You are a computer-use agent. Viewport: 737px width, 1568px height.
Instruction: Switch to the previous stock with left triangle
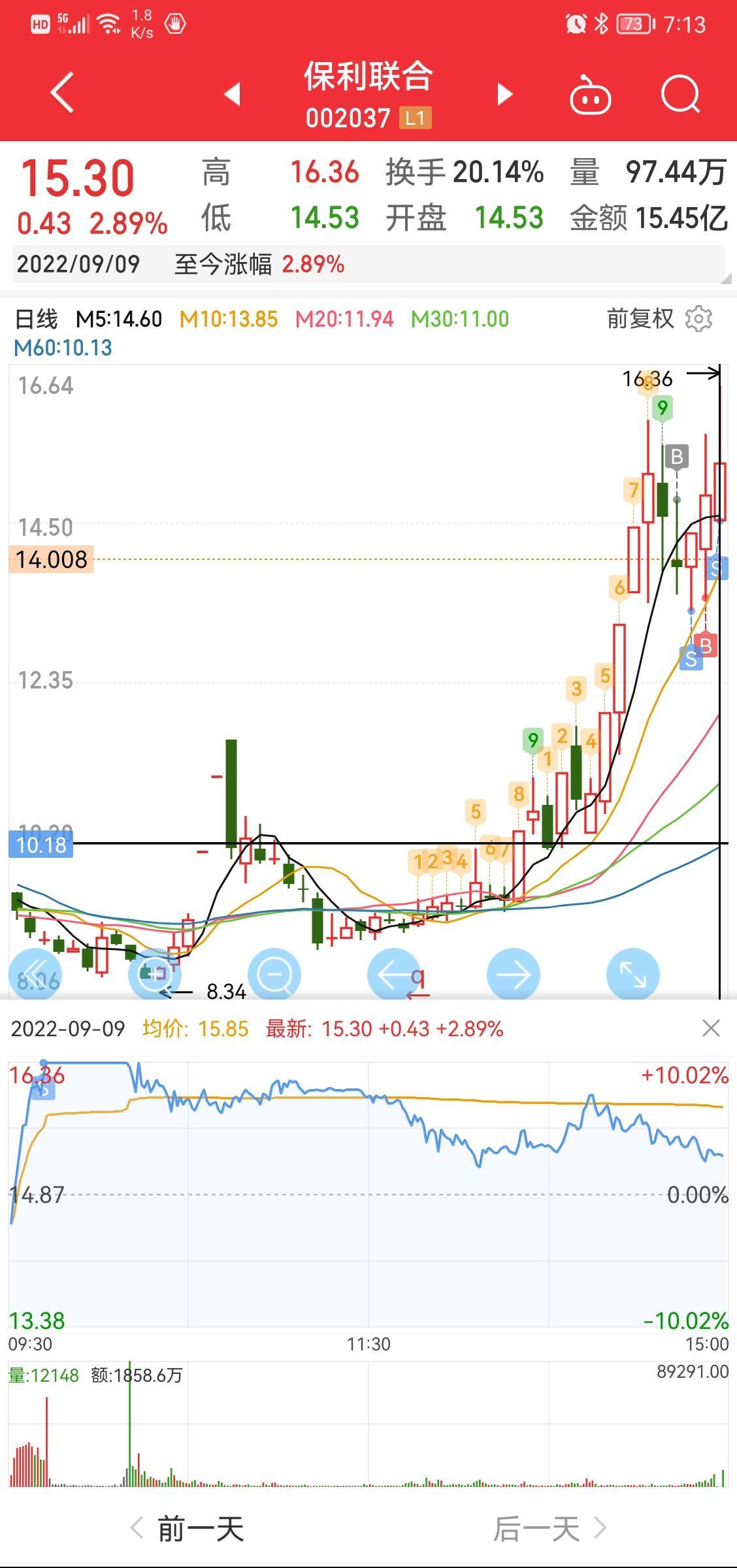233,94
